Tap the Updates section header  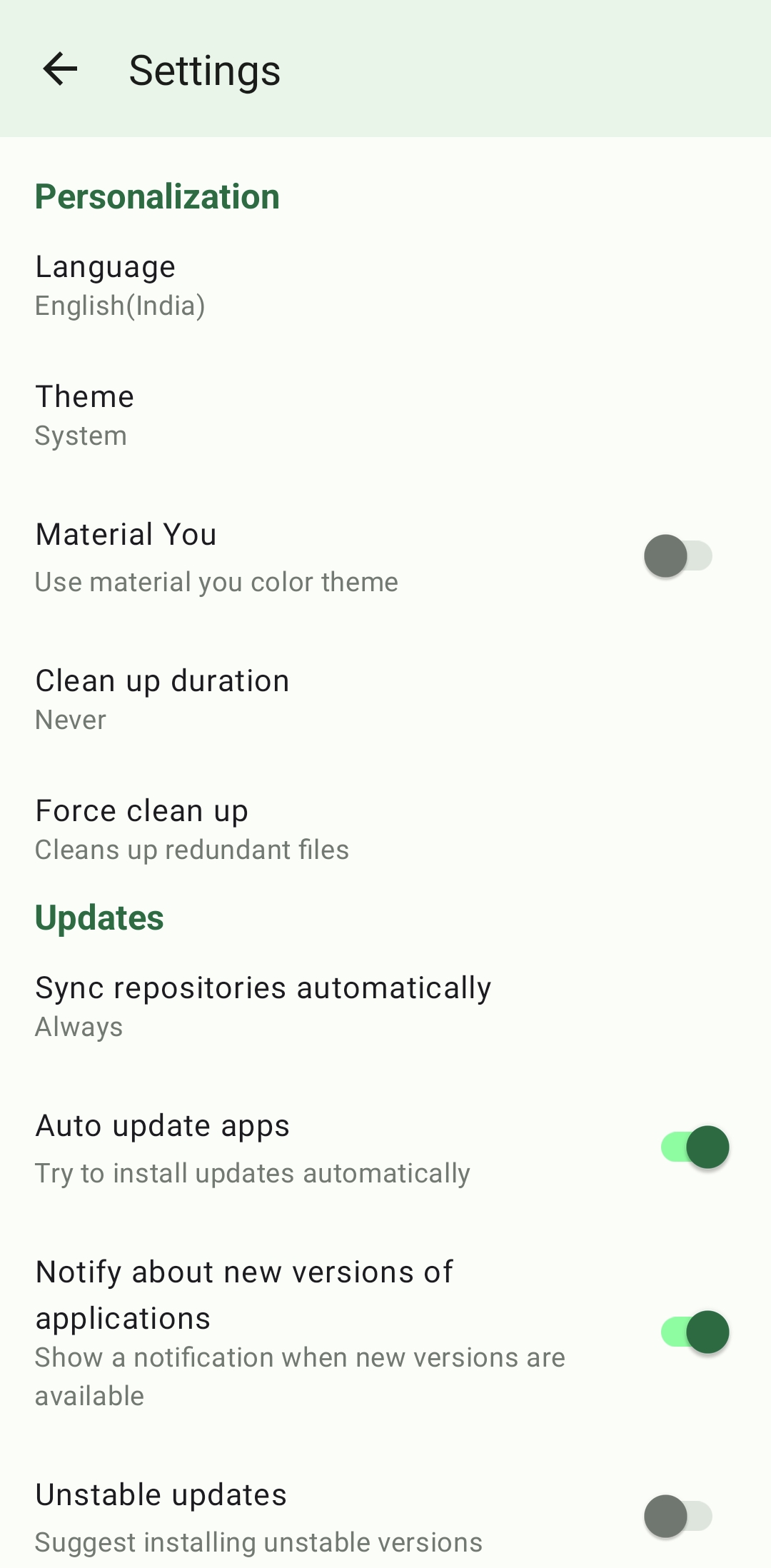[100, 918]
